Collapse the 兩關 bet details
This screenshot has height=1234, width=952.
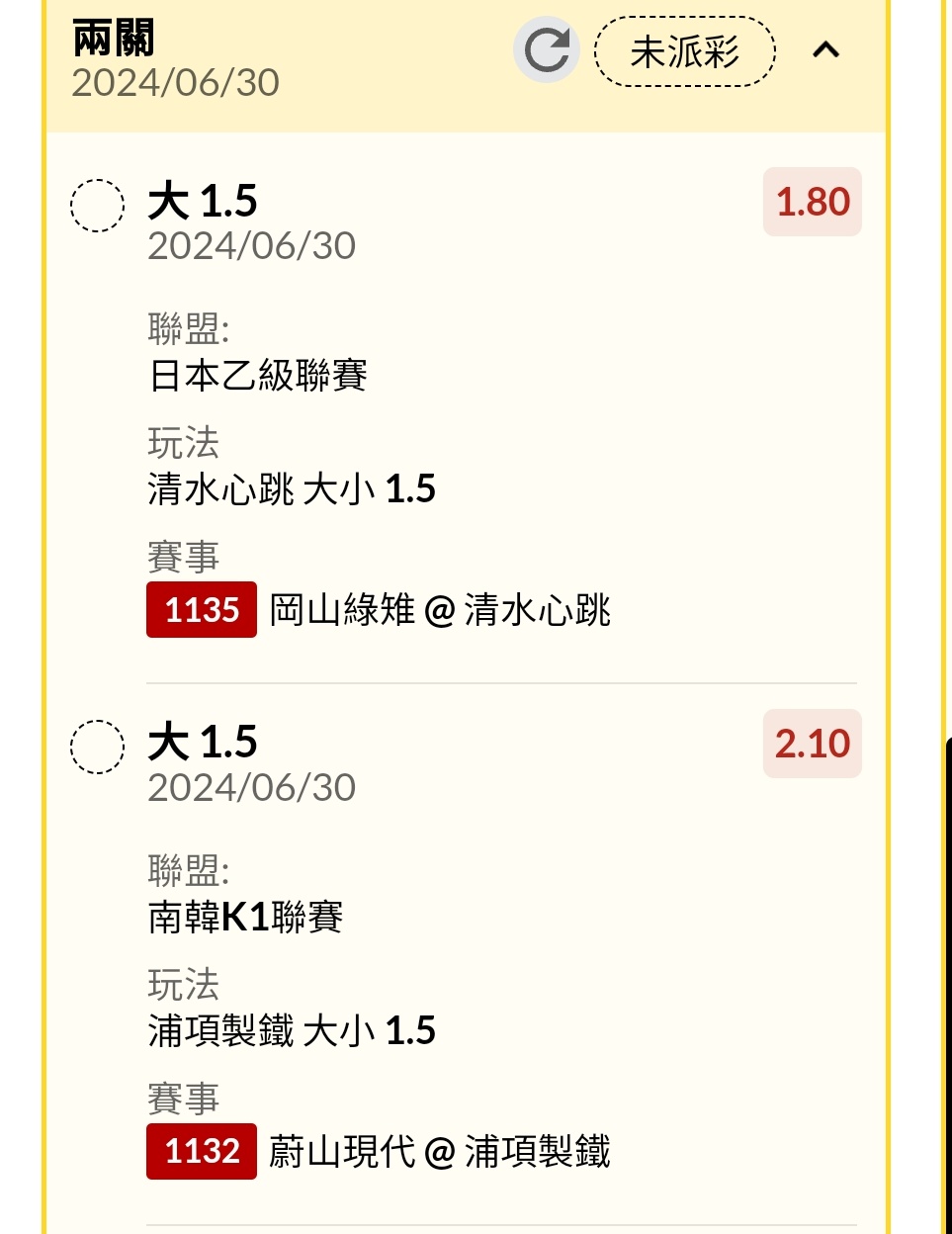825,50
